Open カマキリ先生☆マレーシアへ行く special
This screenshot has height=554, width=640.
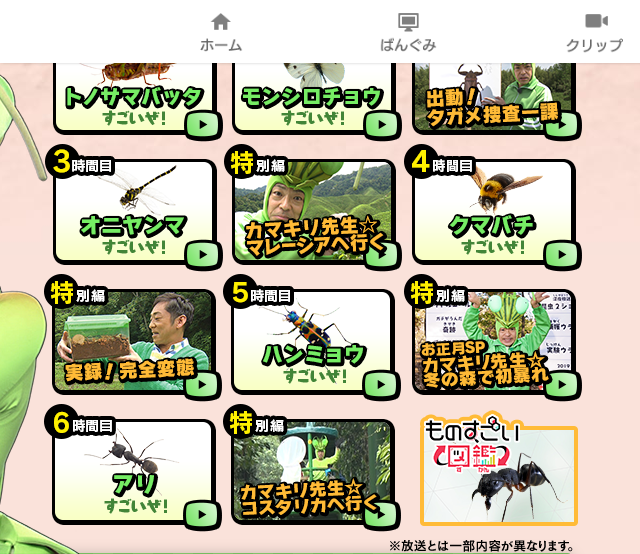point(313,212)
